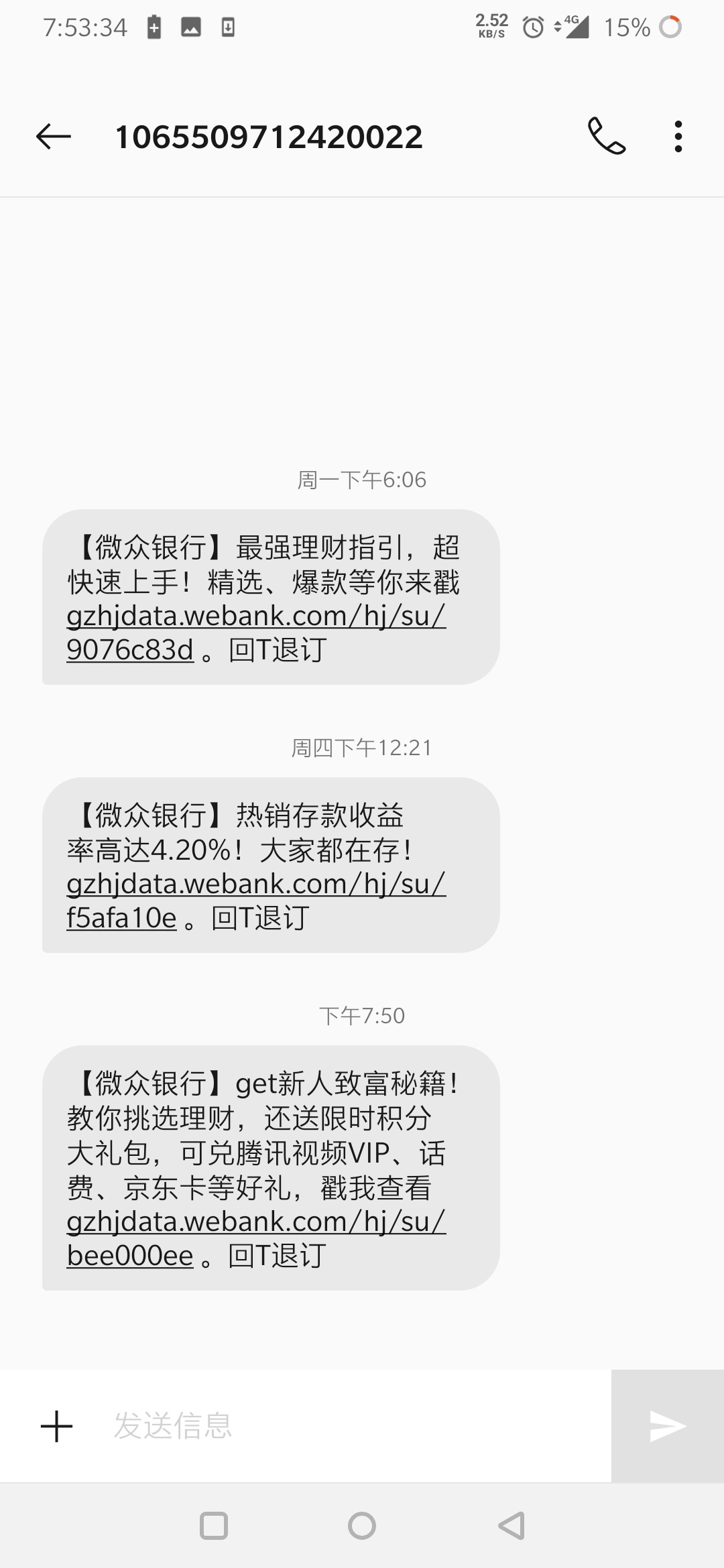This screenshot has width=724, height=1568.
Task: Call the number 1065509712420022
Action: pos(607,136)
